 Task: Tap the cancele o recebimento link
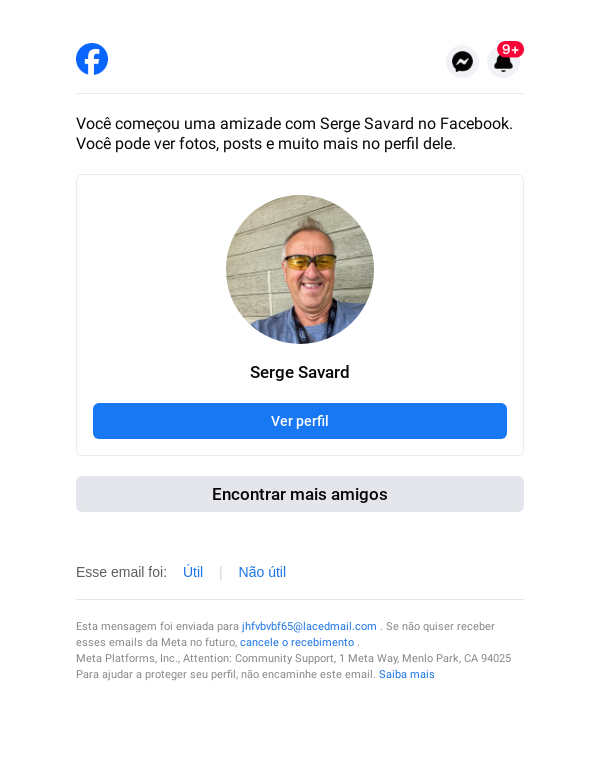(x=297, y=642)
